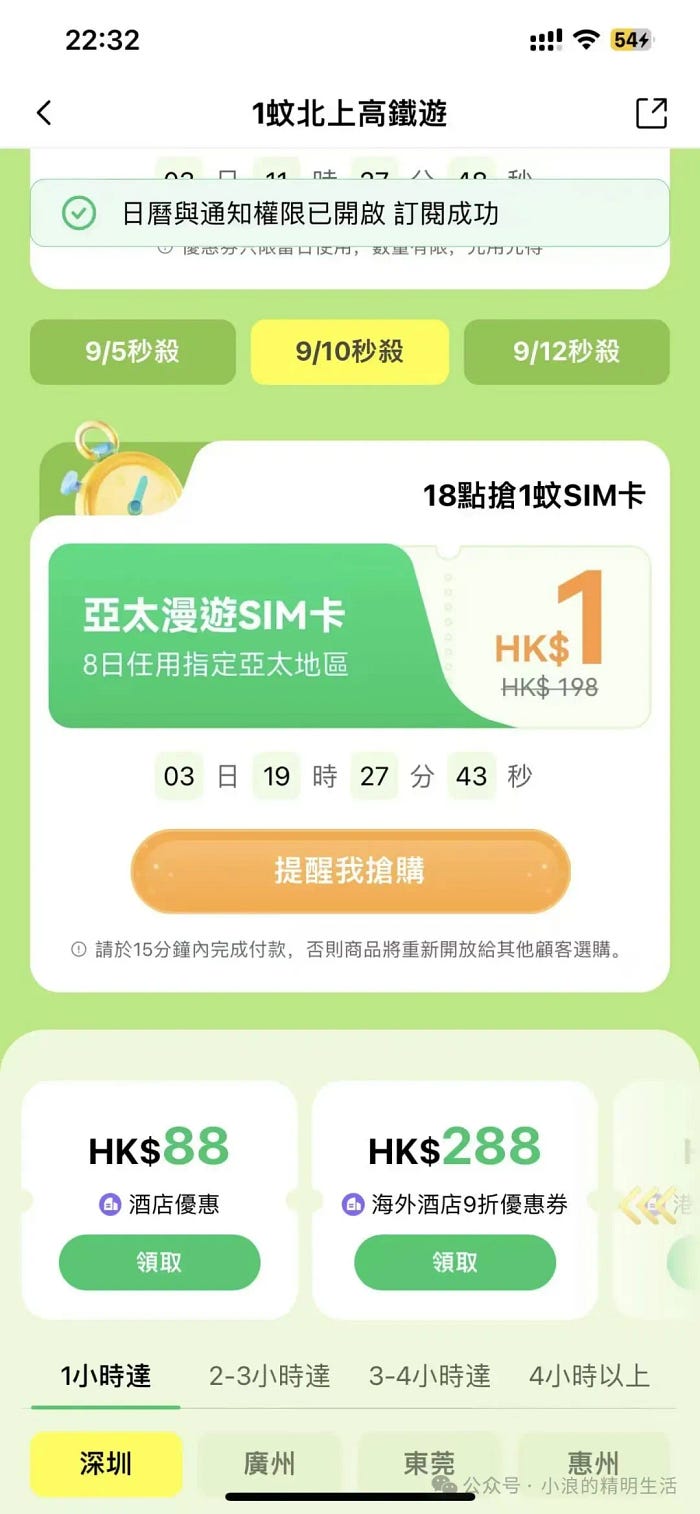Choose the 深圳 city chip
The width and height of the screenshot is (700, 1514).
point(106,1463)
